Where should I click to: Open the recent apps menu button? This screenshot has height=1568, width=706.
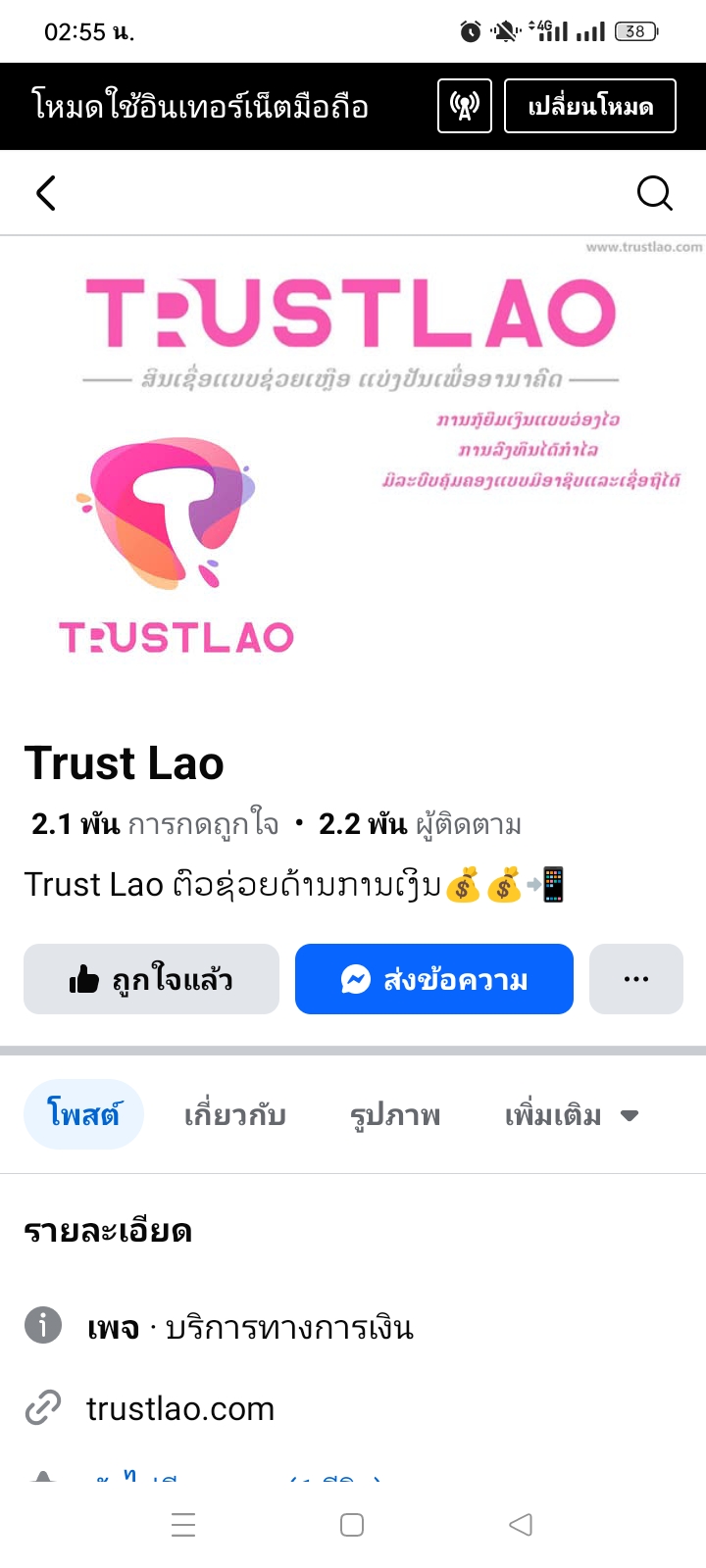tap(183, 1525)
